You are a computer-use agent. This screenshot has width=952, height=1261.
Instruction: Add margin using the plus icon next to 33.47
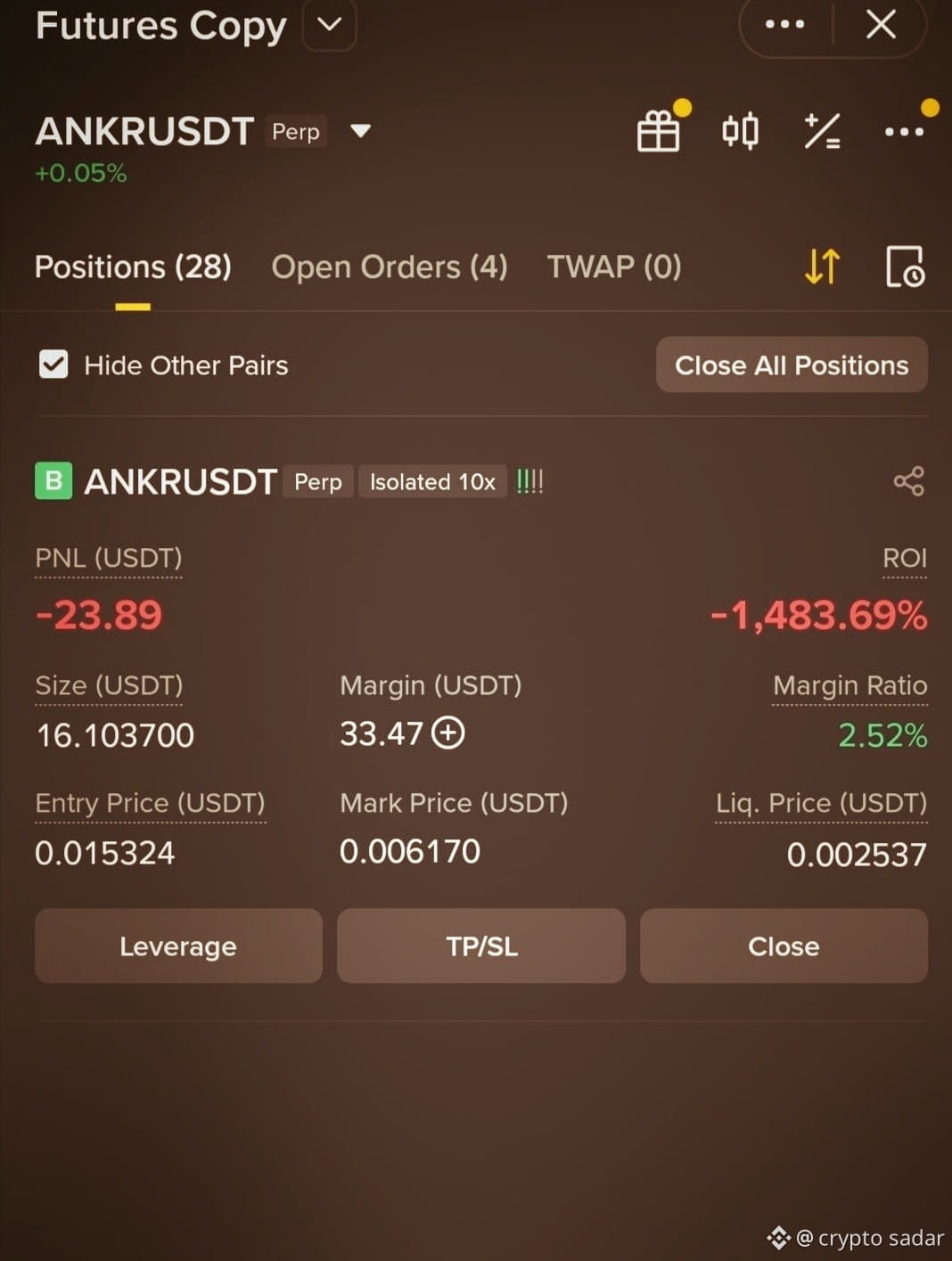pyautogui.click(x=449, y=733)
